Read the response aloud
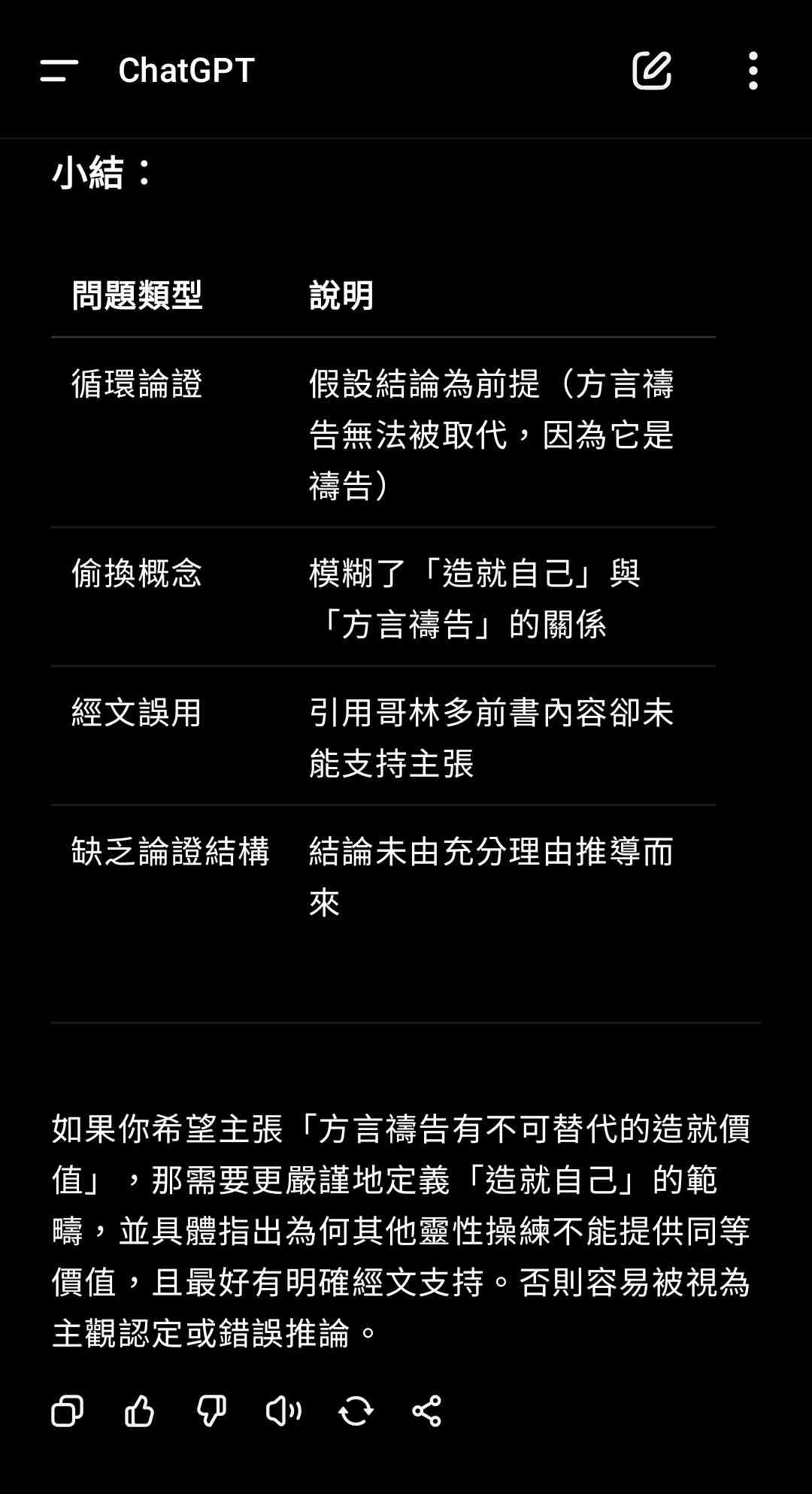The image size is (812, 1494). click(x=283, y=1411)
